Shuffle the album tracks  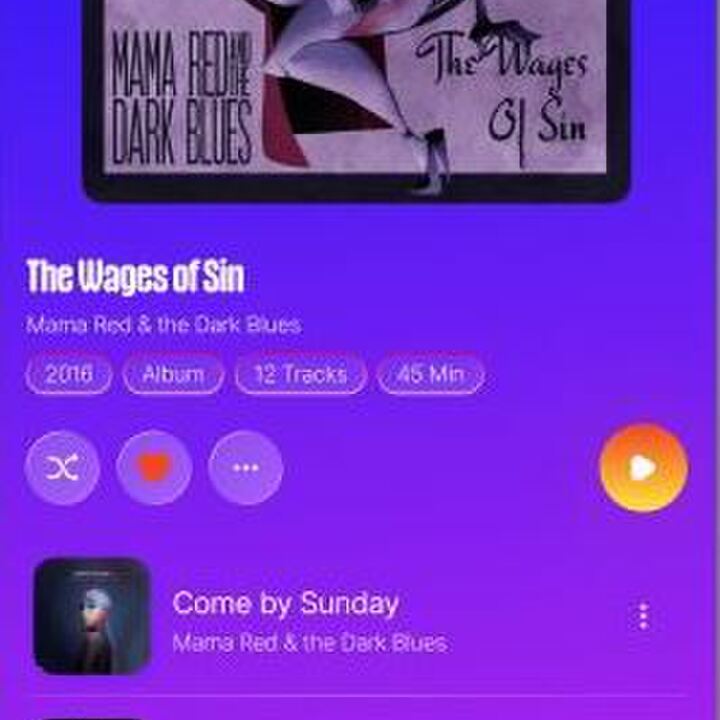coord(62,467)
